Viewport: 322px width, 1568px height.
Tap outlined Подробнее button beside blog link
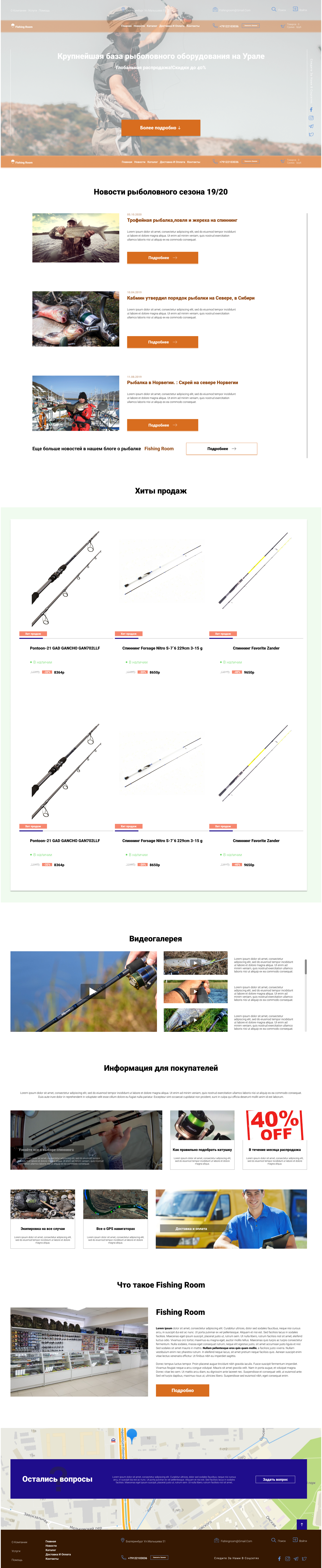(x=222, y=449)
